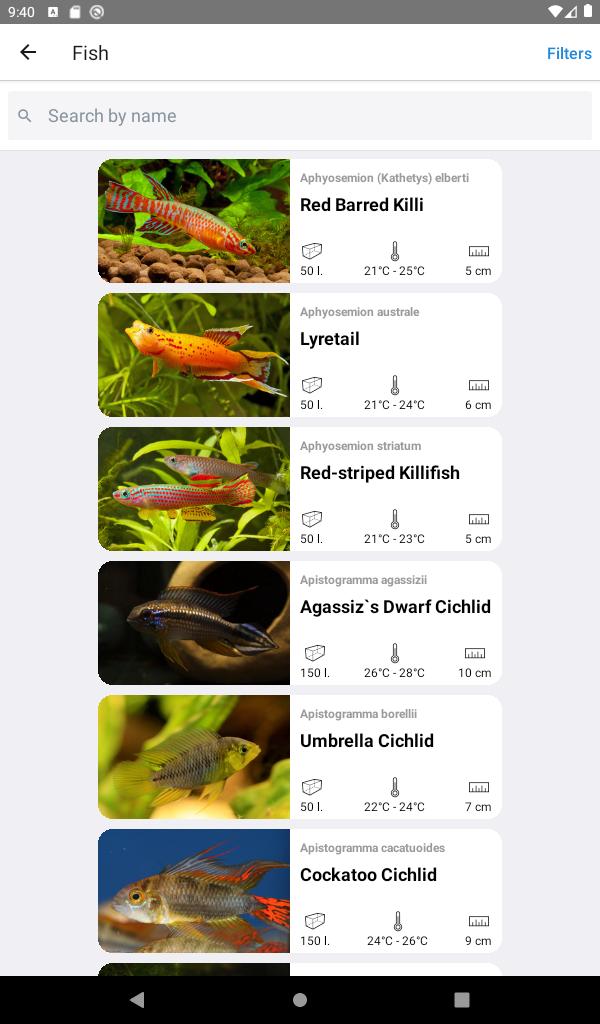Screen dimensions: 600x1024
Task: Tap the Search by name field
Action: click(300, 116)
